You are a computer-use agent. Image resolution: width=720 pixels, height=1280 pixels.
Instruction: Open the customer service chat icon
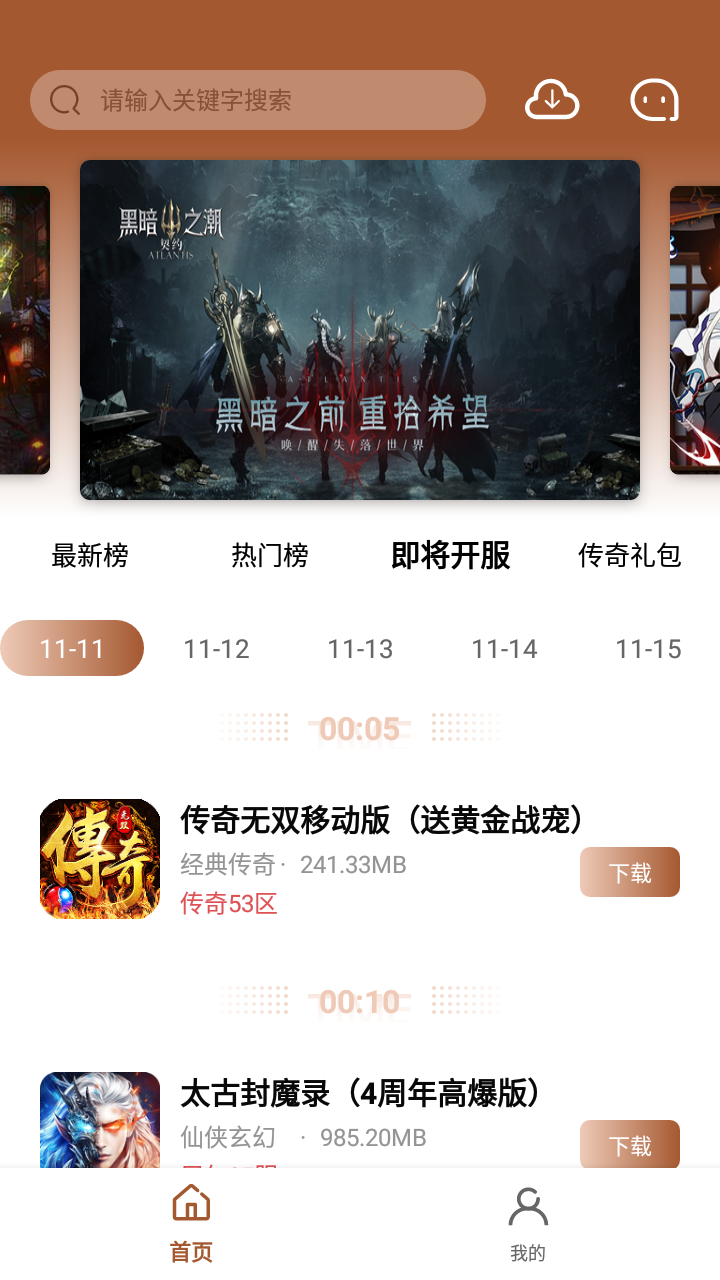click(x=654, y=100)
